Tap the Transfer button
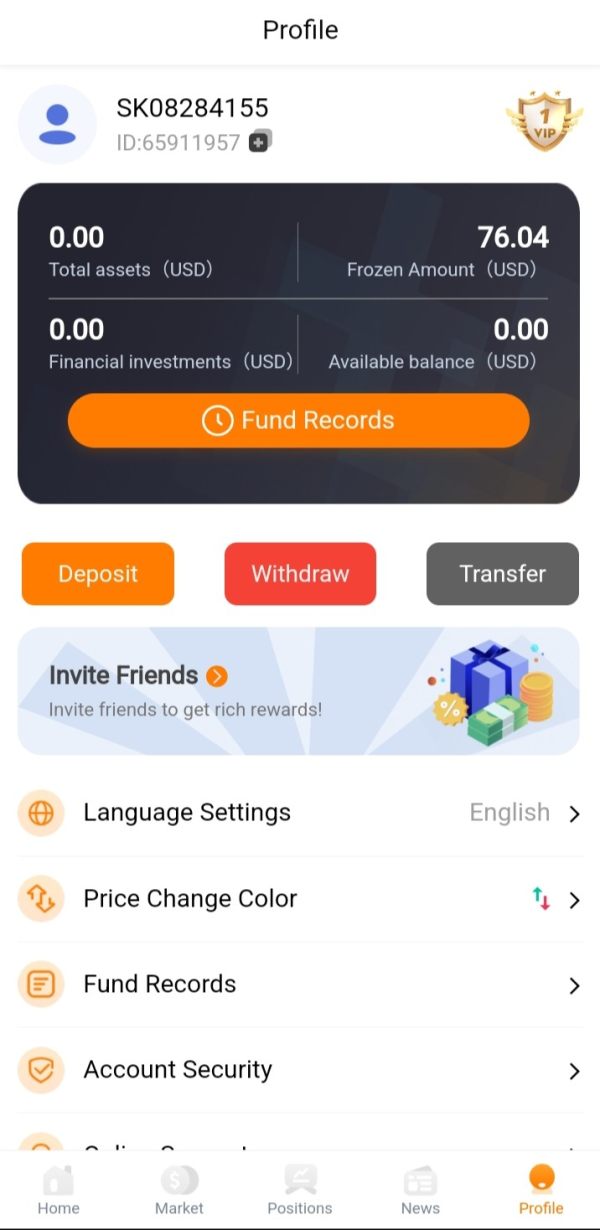 coord(502,574)
